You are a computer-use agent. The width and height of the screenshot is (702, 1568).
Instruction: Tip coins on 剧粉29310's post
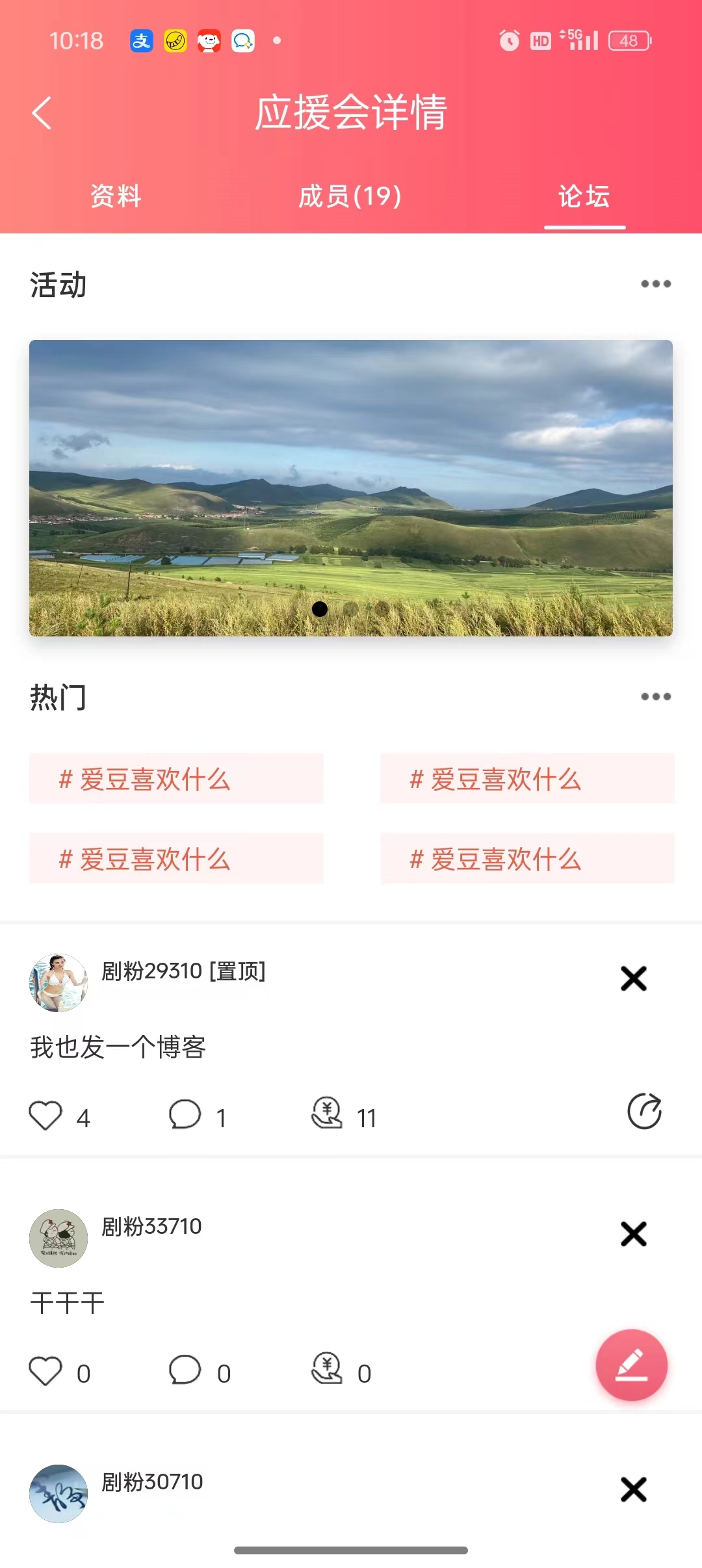coord(326,1114)
